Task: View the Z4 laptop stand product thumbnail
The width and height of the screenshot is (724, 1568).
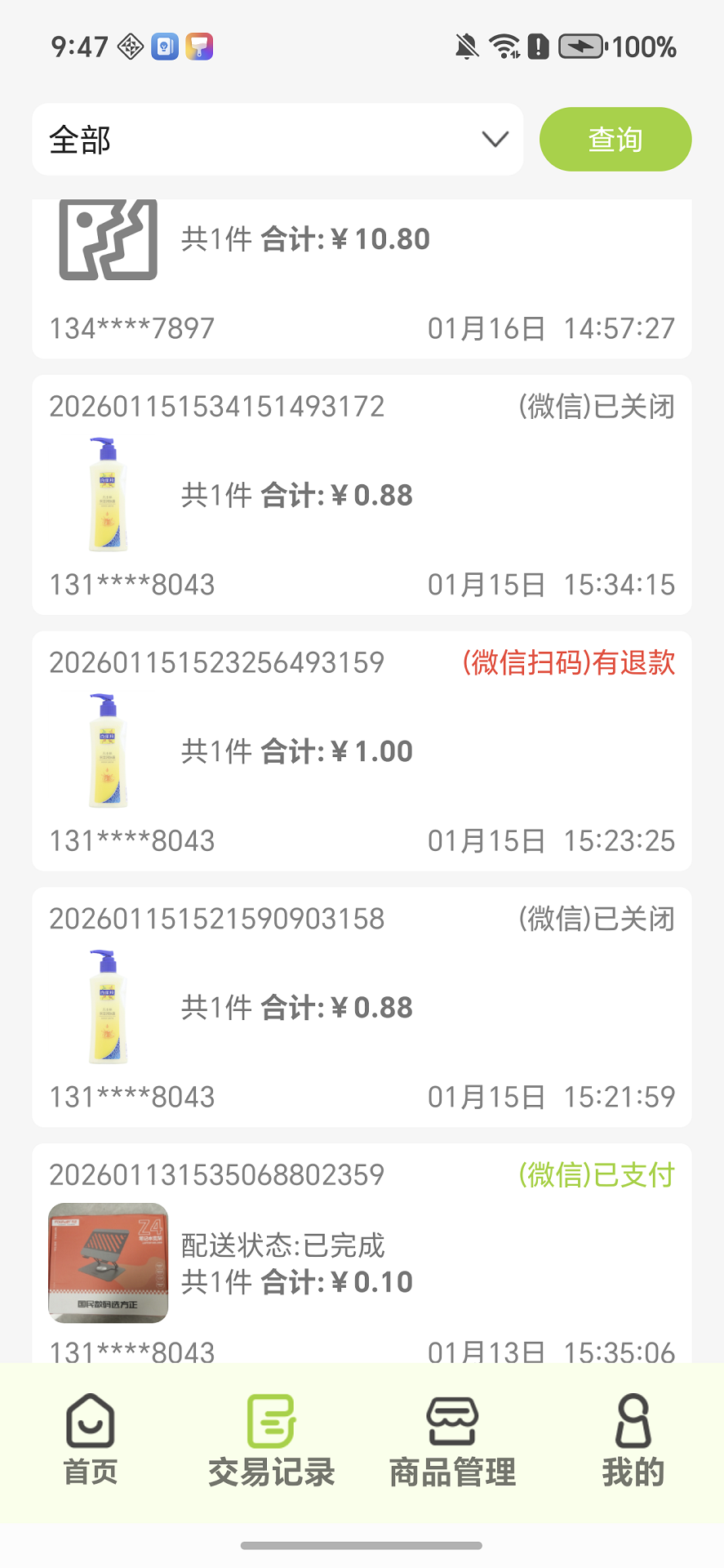Action: click(109, 1263)
